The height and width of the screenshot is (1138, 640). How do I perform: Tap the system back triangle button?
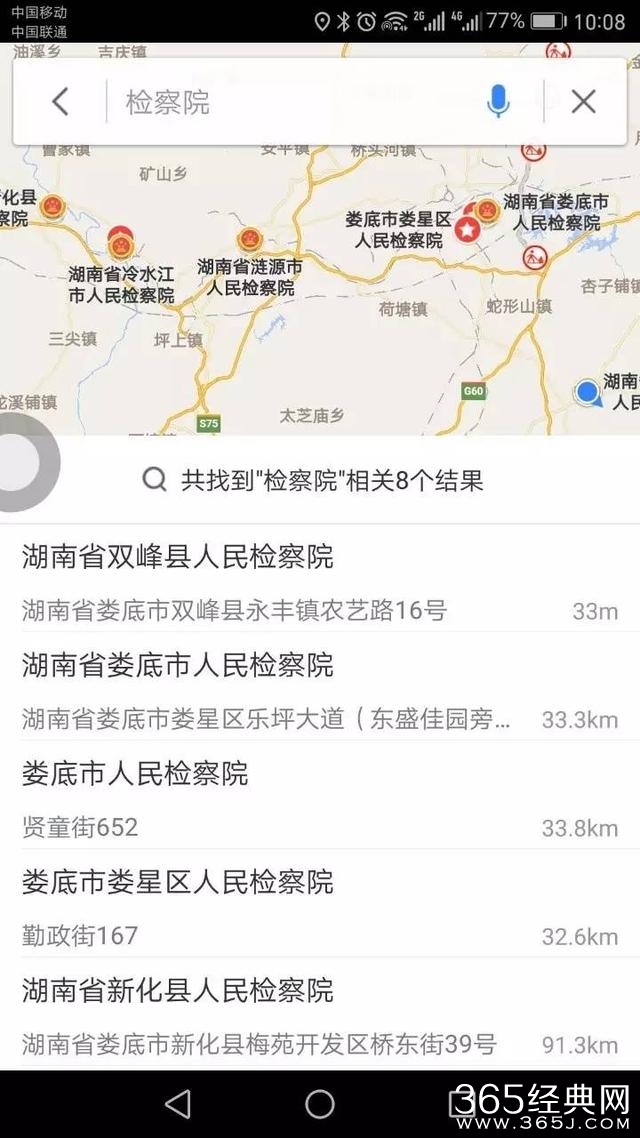pos(178,1103)
